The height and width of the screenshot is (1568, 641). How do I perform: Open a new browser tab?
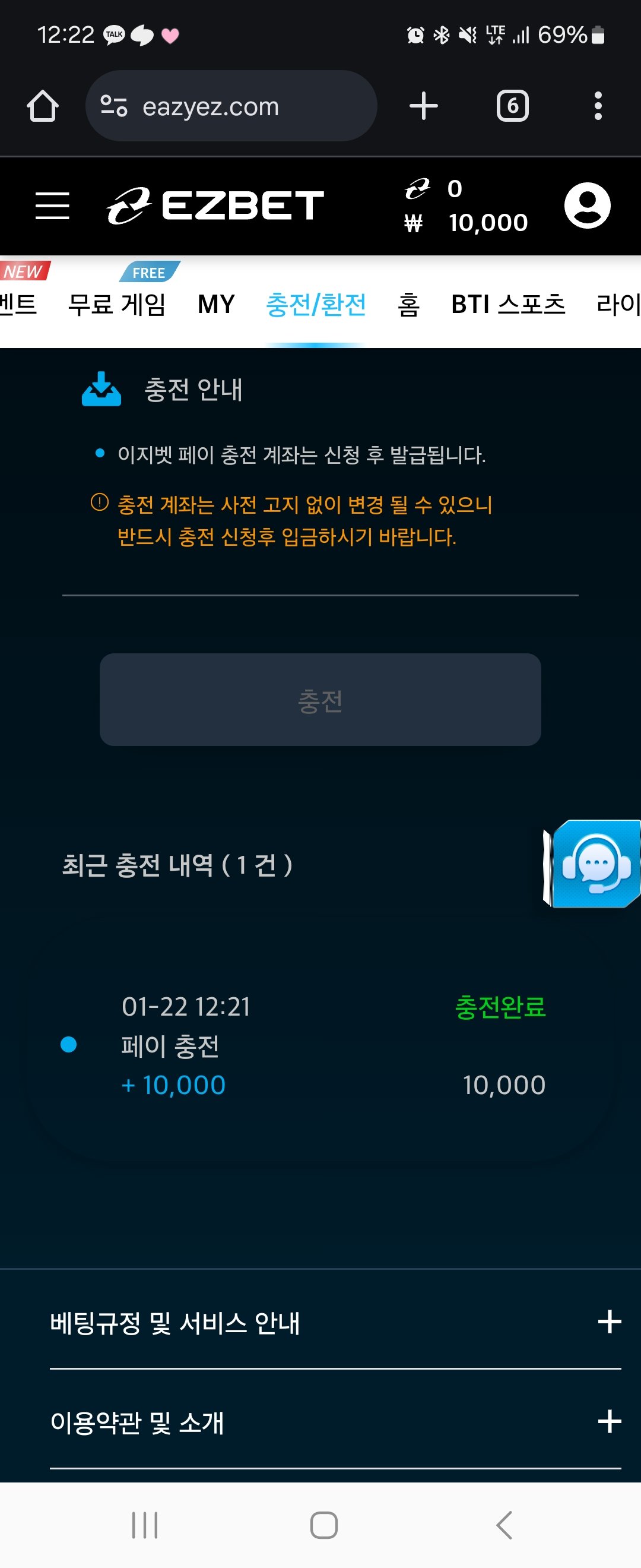click(x=423, y=106)
